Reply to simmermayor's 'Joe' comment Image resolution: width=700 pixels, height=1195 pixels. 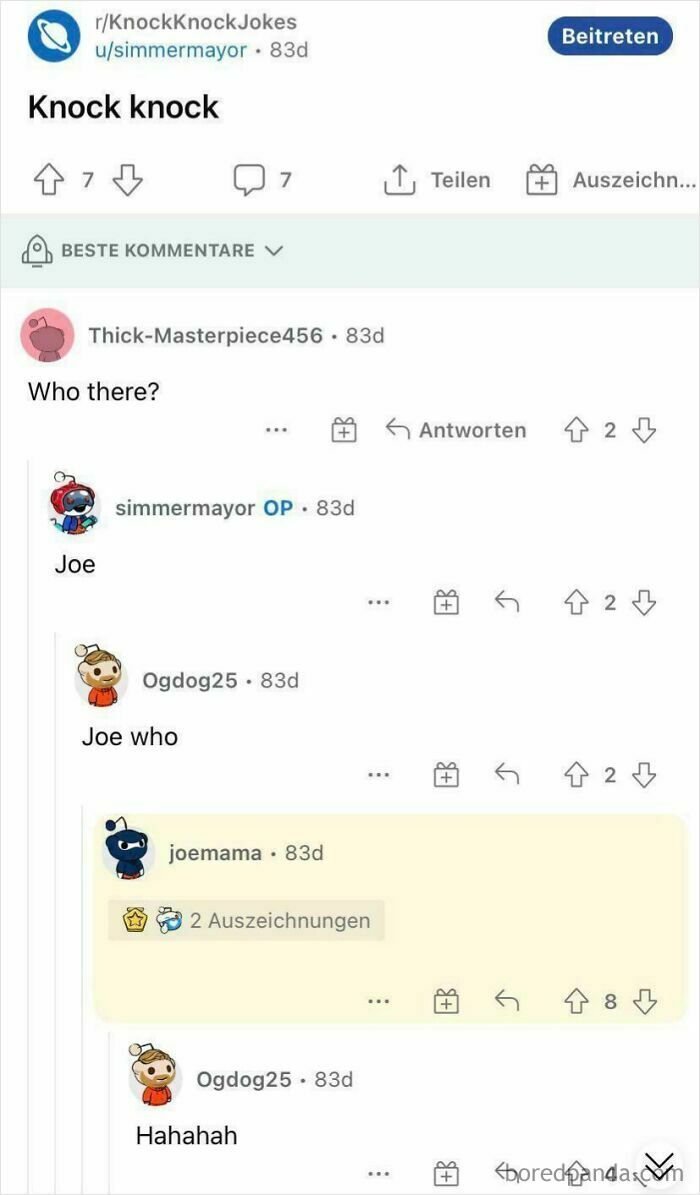coord(507,602)
